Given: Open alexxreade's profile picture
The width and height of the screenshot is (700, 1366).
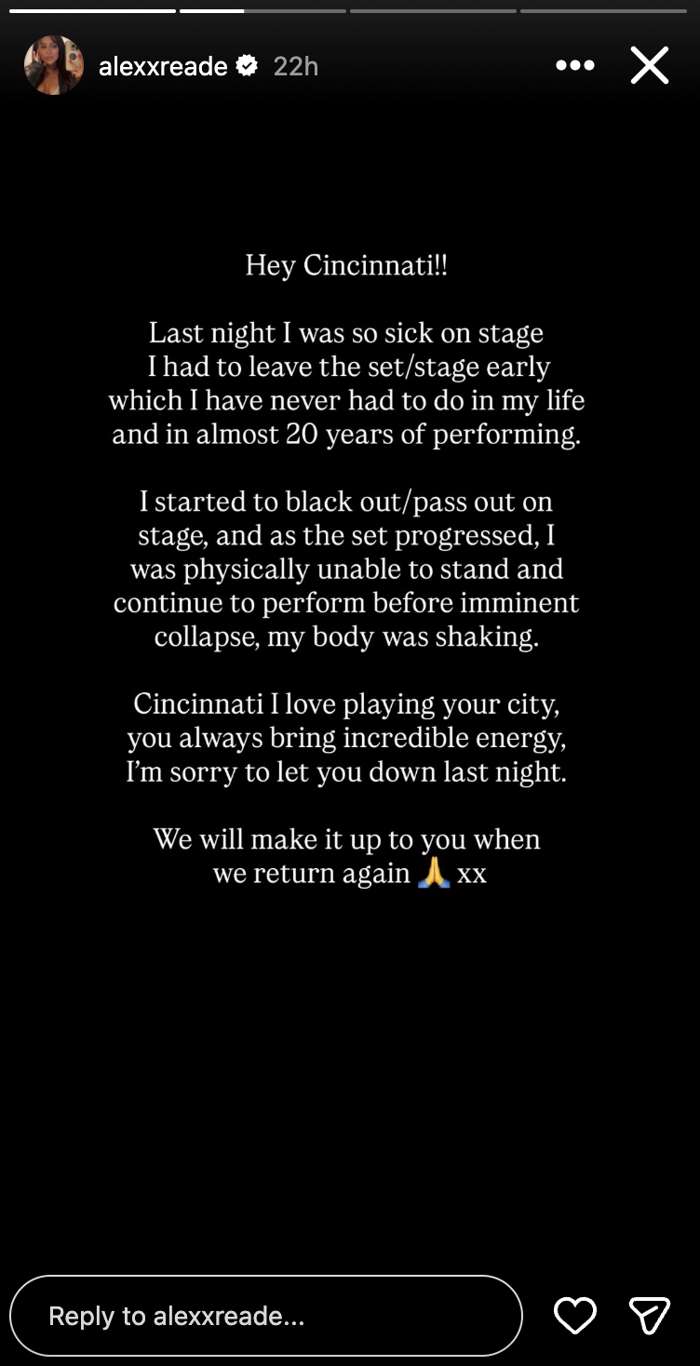Looking at the screenshot, I should (54, 66).
